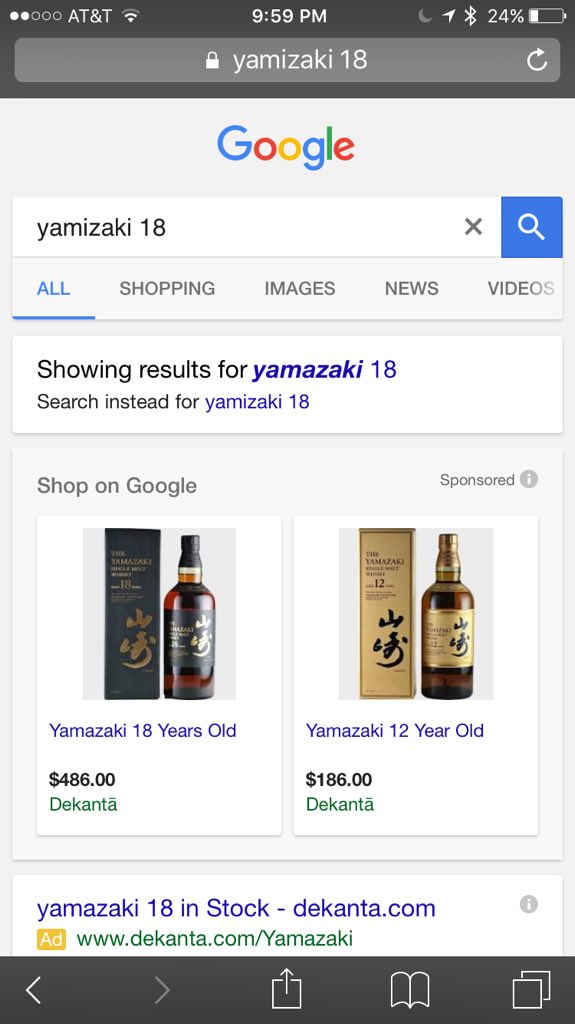Search instead for yamizaki 18
The width and height of the screenshot is (575, 1024).
tap(257, 402)
